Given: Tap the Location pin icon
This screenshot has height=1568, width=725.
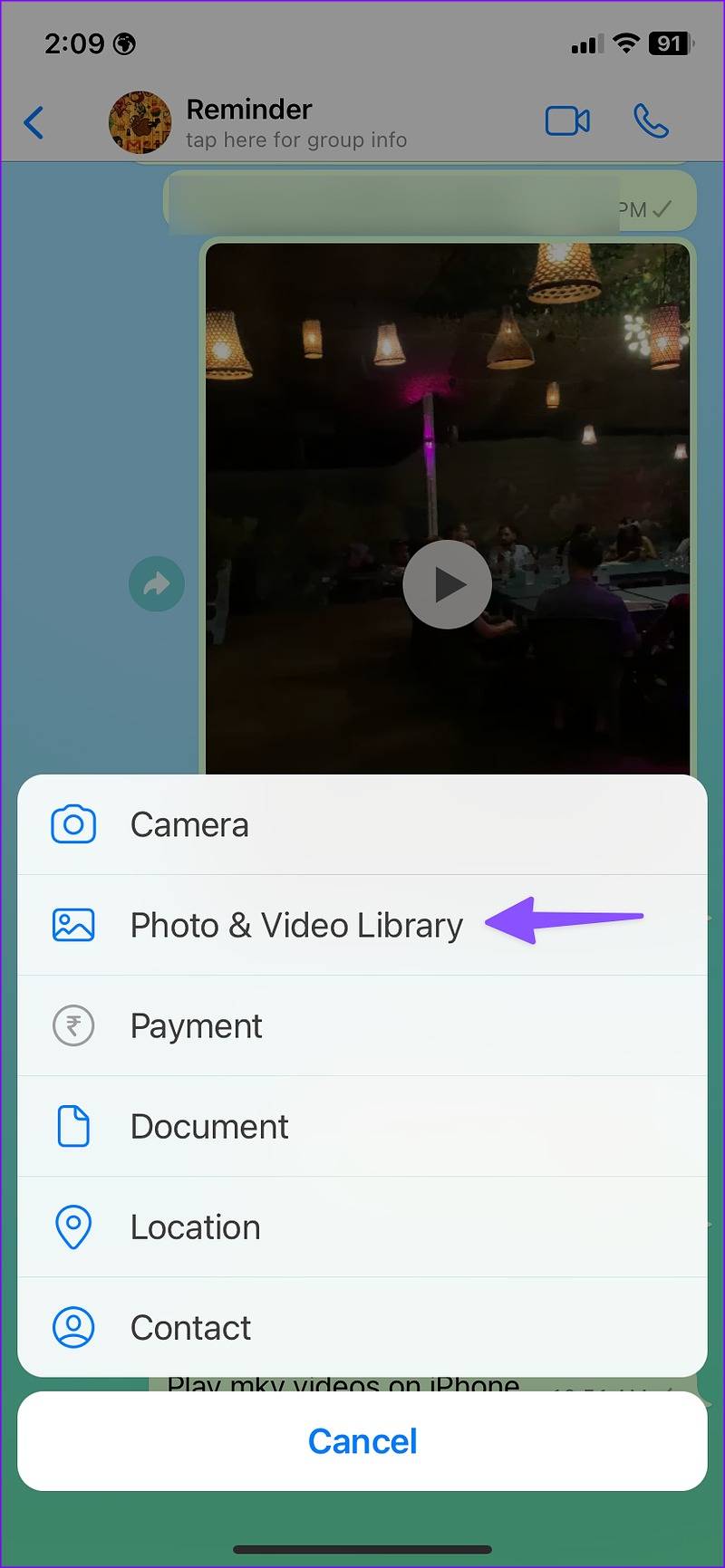Looking at the screenshot, I should click(73, 1227).
